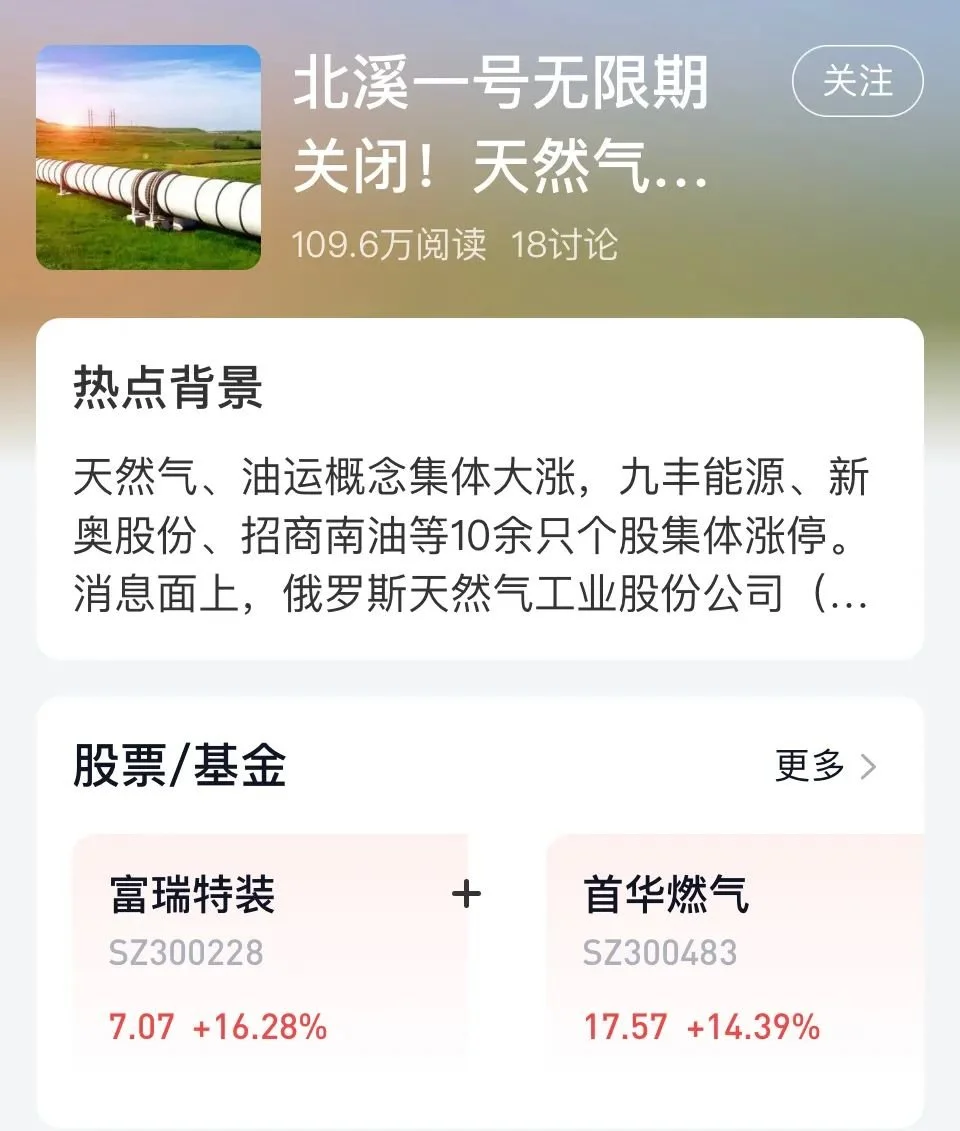Follow this topic with 关注 button

[857, 81]
